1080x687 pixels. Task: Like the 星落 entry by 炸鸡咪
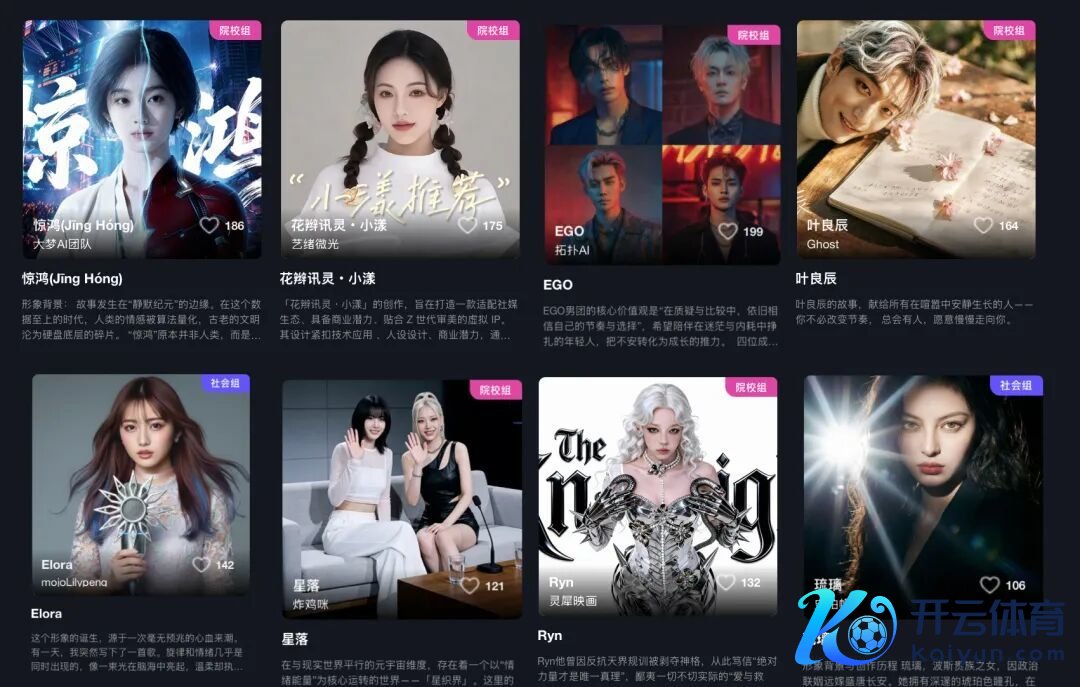click(x=469, y=586)
